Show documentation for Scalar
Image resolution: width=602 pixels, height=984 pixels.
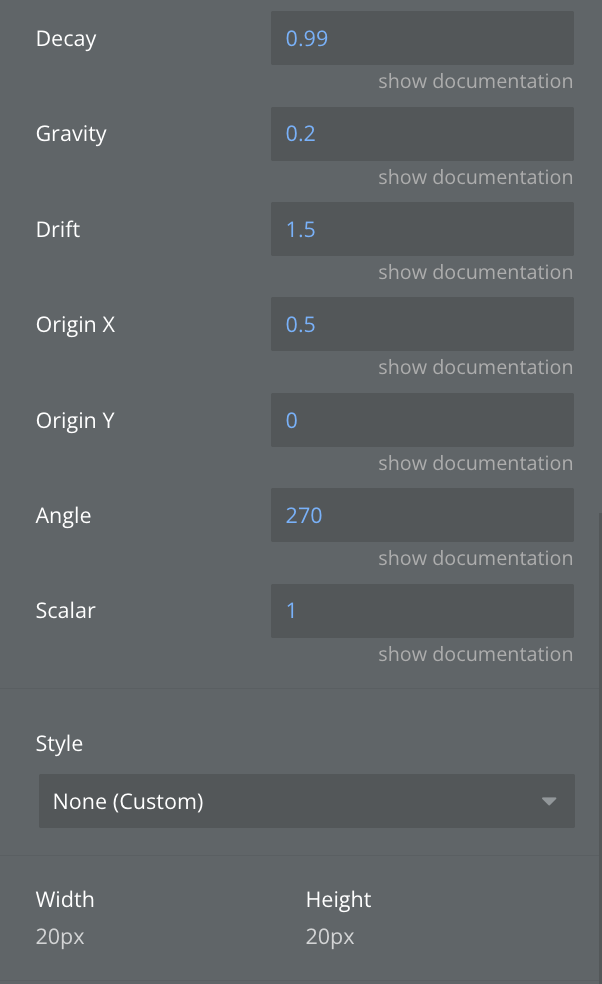click(475, 654)
